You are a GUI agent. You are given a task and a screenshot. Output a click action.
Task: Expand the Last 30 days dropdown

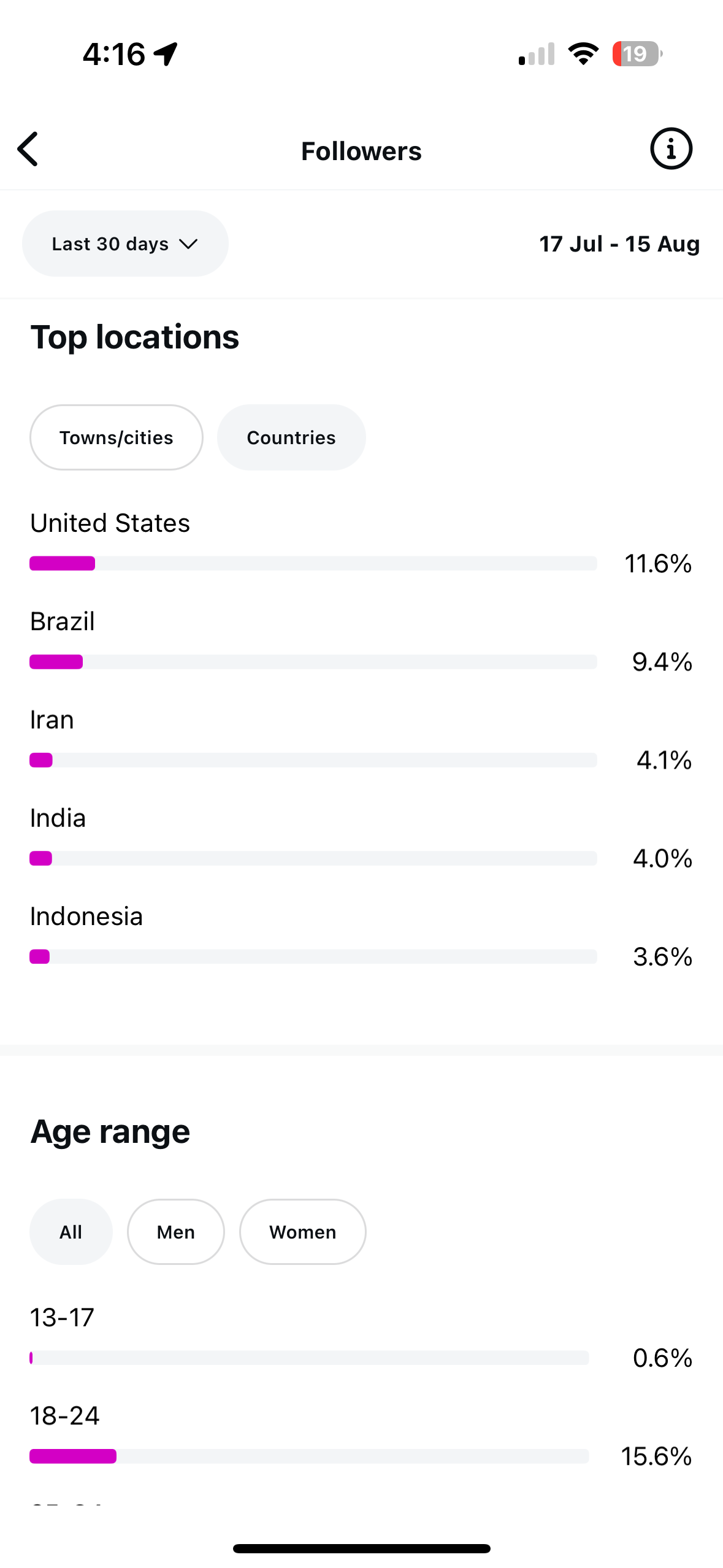(x=125, y=244)
